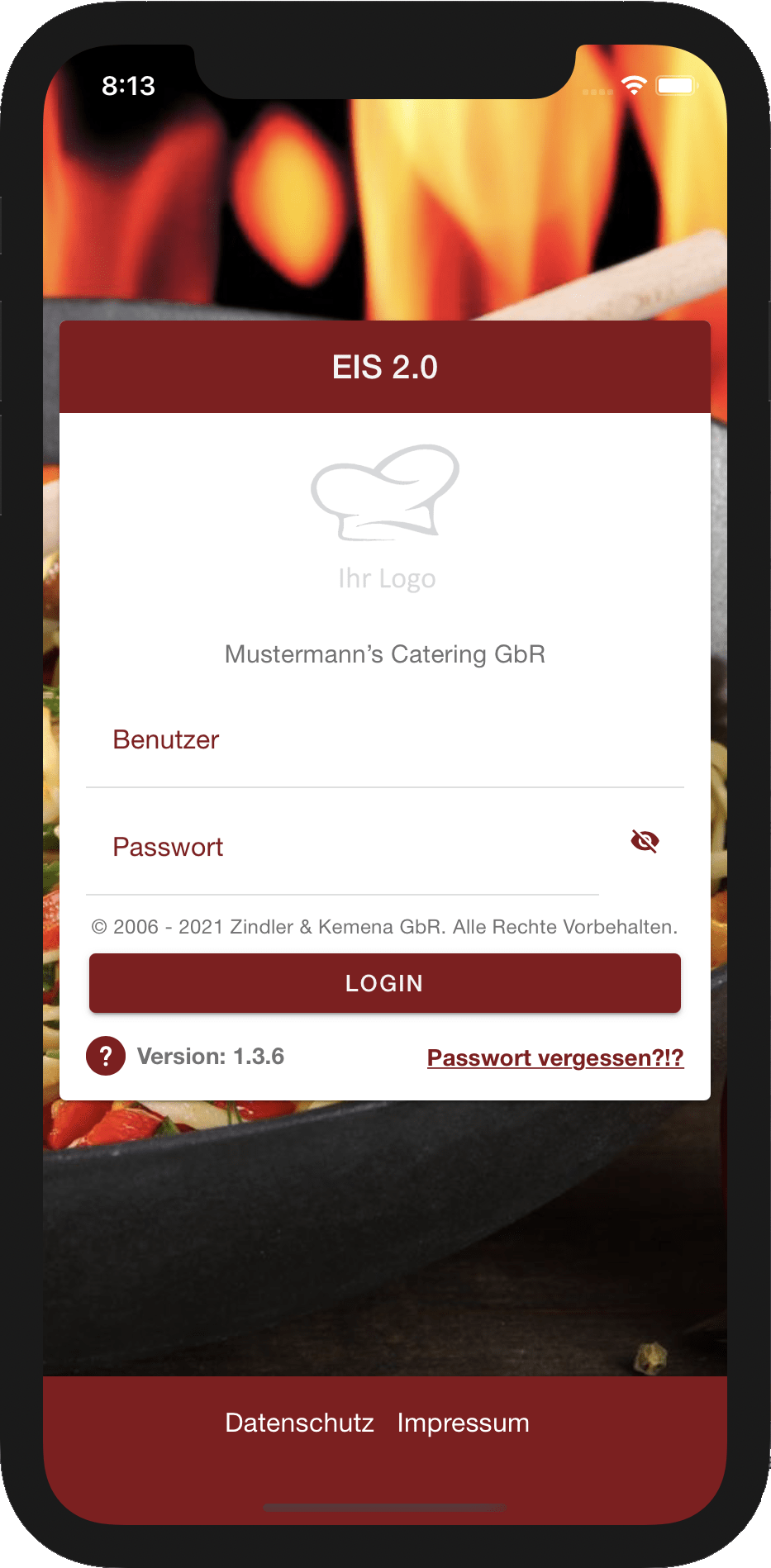View the Impressum page
The image size is (771, 1568).
click(463, 1423)
